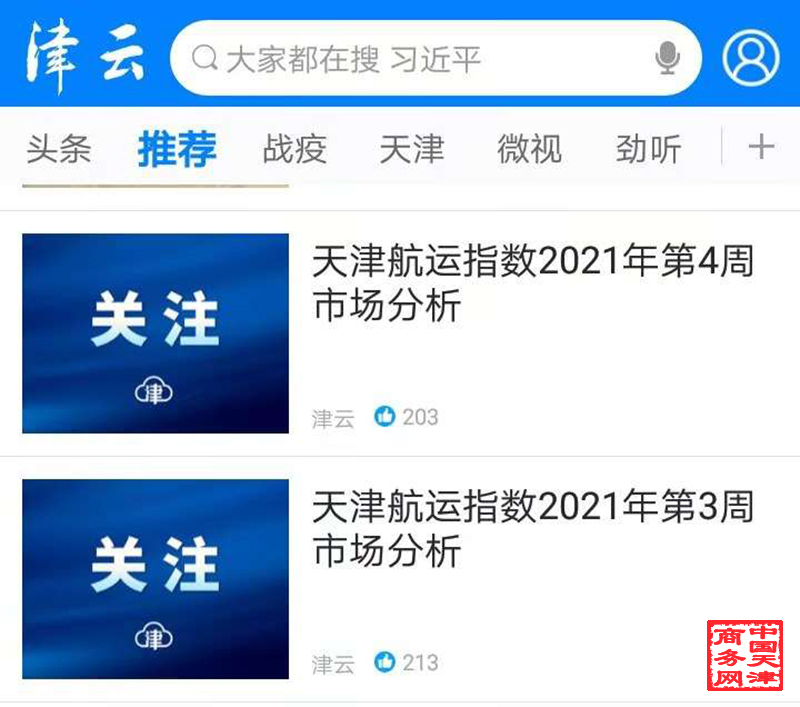The height and width of the screenshot is (707, 800).
Task: Open the 天津 tab
Action: pyautogui.click(x=411, y=150)
